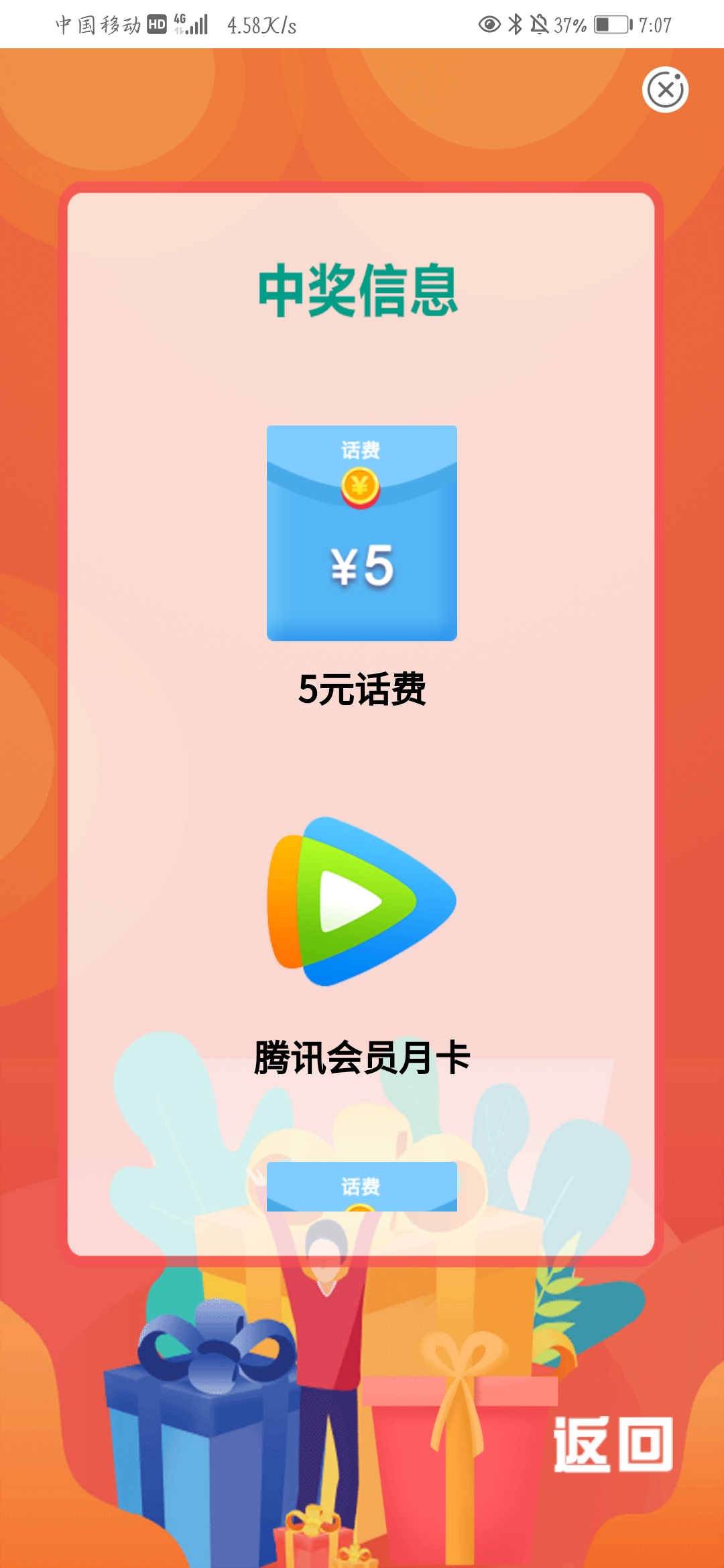Tap the clock showing 7:07
724x1568 pixels.
coord(654,24)
